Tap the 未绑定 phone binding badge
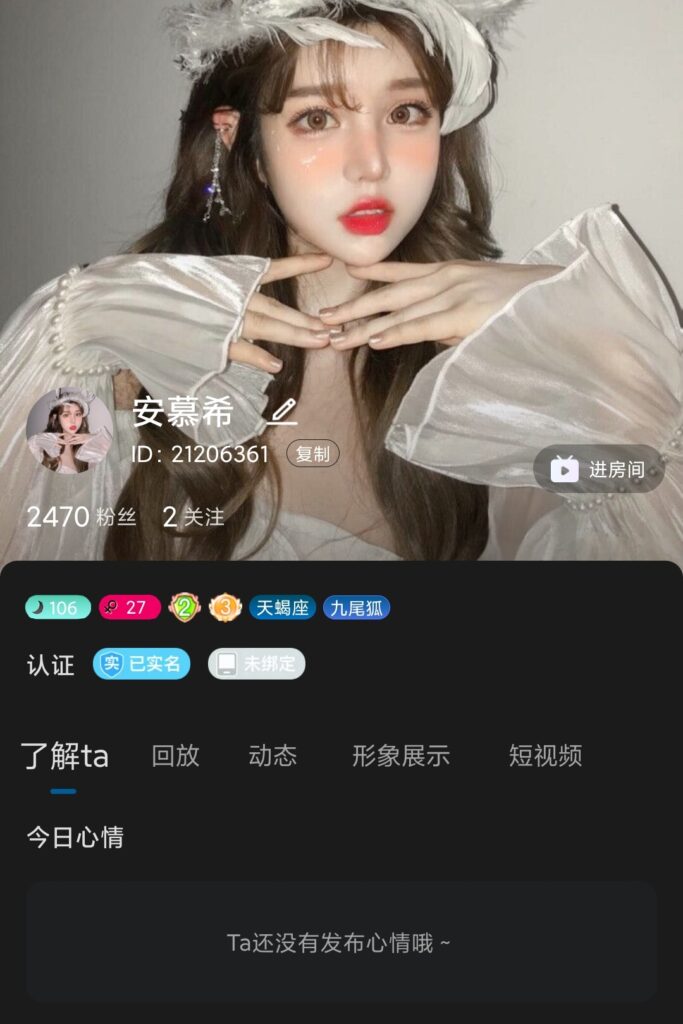This screenshot has width=683, height=1024. tap(256, 664)
